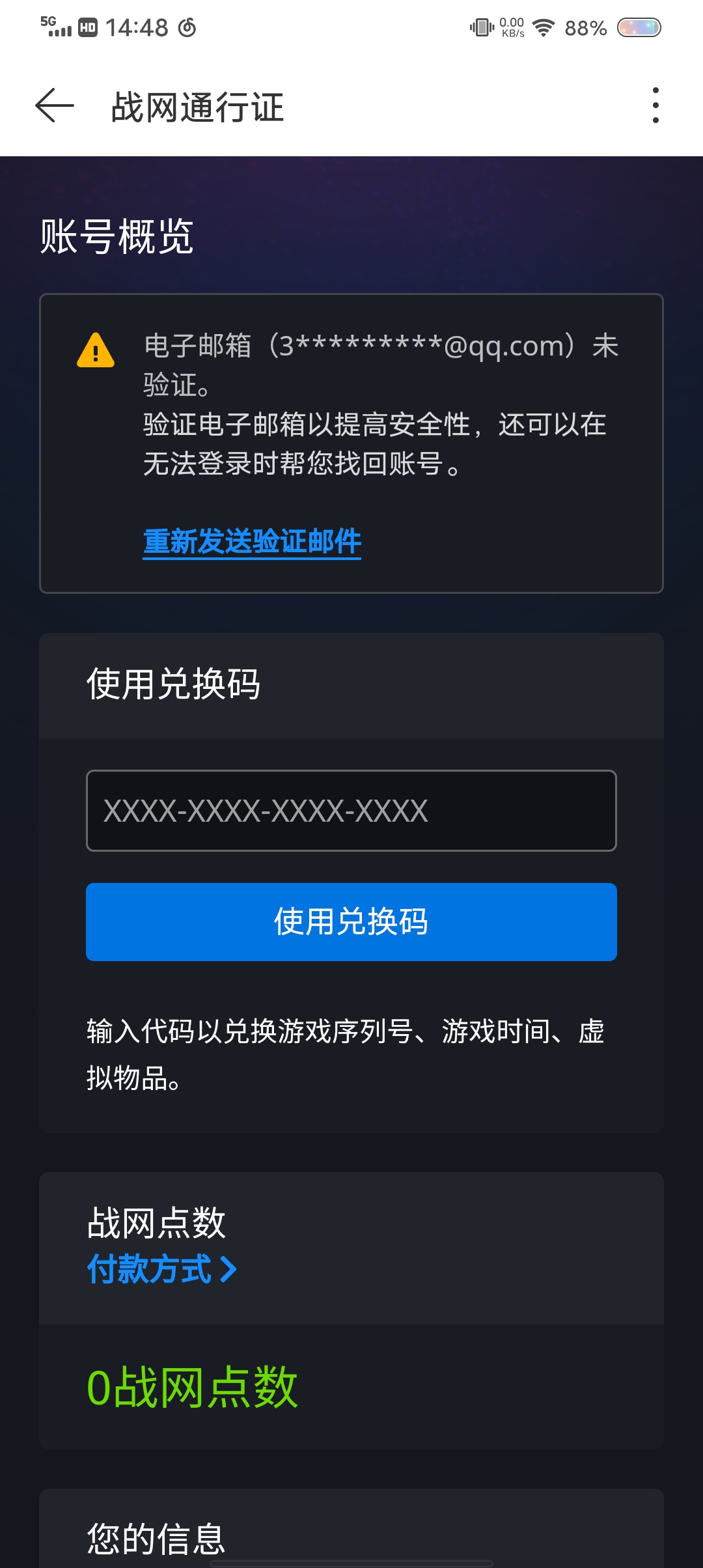The image size is (703, 1568).
Task: Open 付款方式 under 战网点数
Action: (161, 1269)
